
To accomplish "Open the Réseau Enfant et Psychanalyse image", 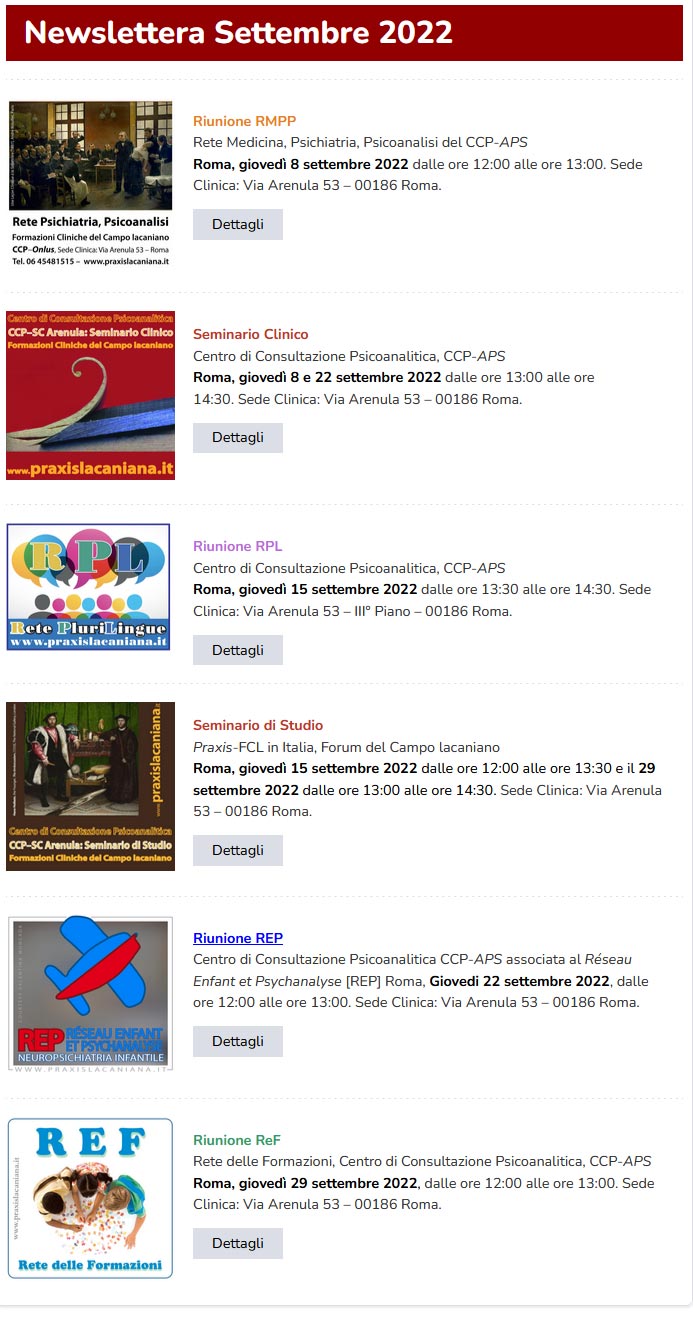I will pos(90,994).
